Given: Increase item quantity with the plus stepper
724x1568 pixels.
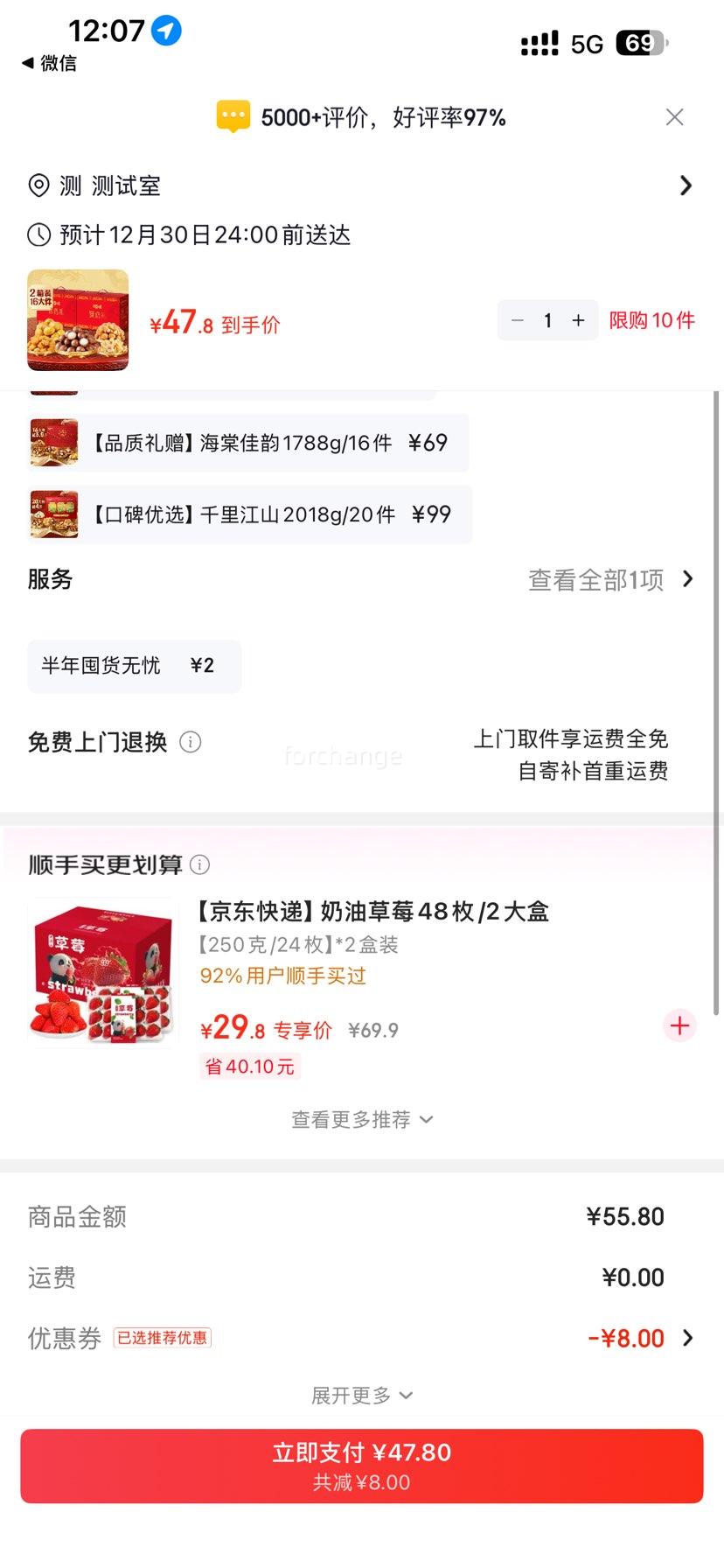Looking at the screenshot, I should (578, 320).
